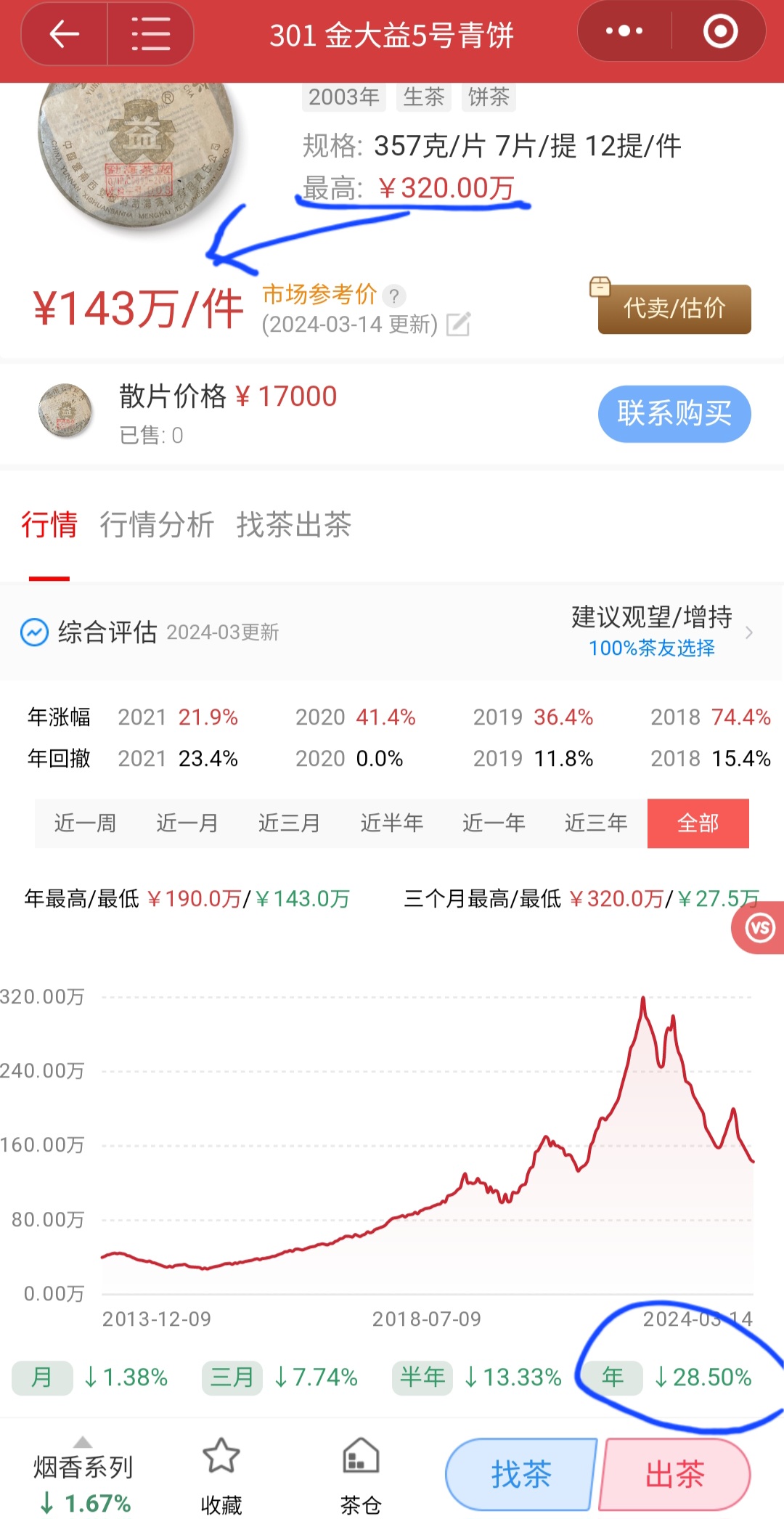This screenshot has height=1519, width=784.
Task: Open the list menu icon
Action: coord(150,33)
